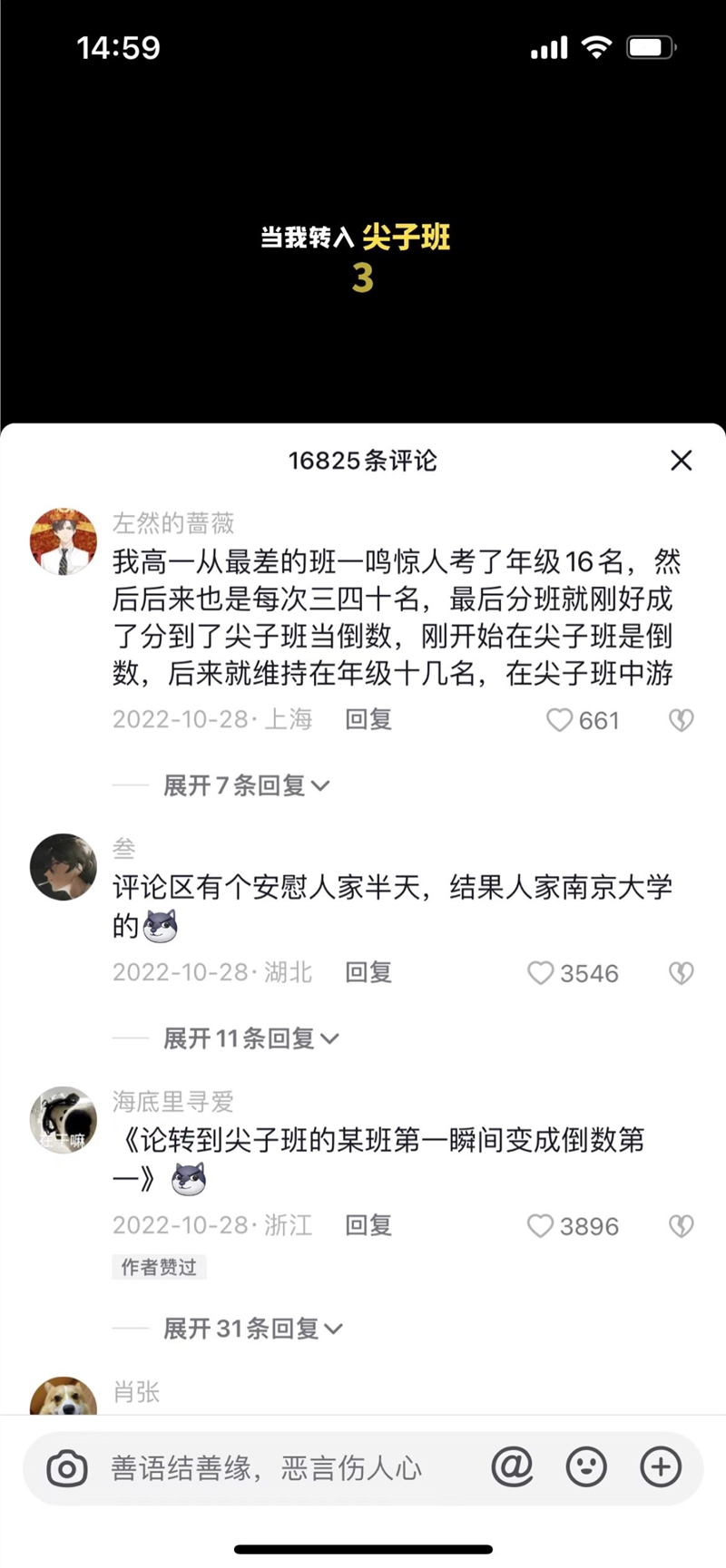Open the camera icon in comment bar
Viewport: 726px width, 1568px height.
point(67,1467)
